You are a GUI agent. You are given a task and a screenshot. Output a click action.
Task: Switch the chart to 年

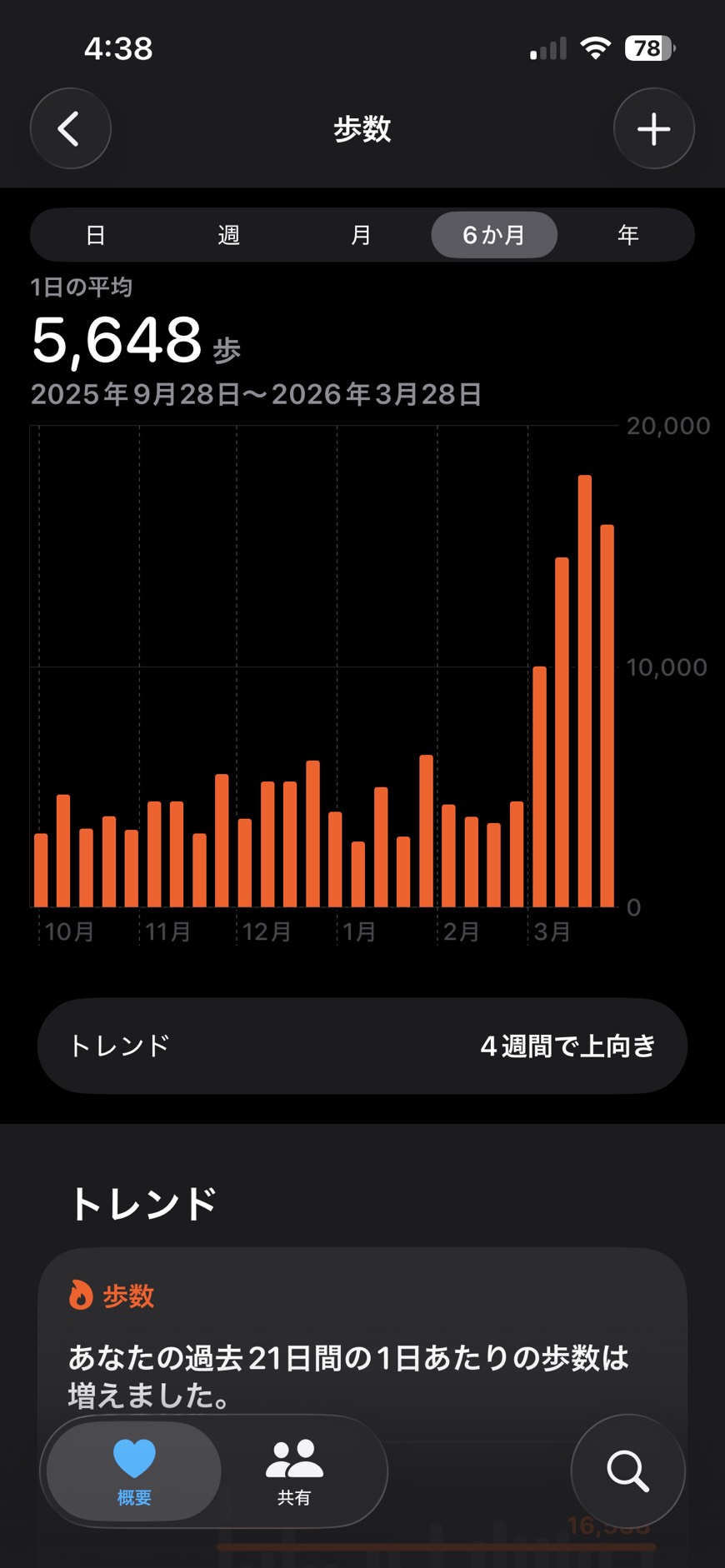pyautogui.click(x=627, y=235)
